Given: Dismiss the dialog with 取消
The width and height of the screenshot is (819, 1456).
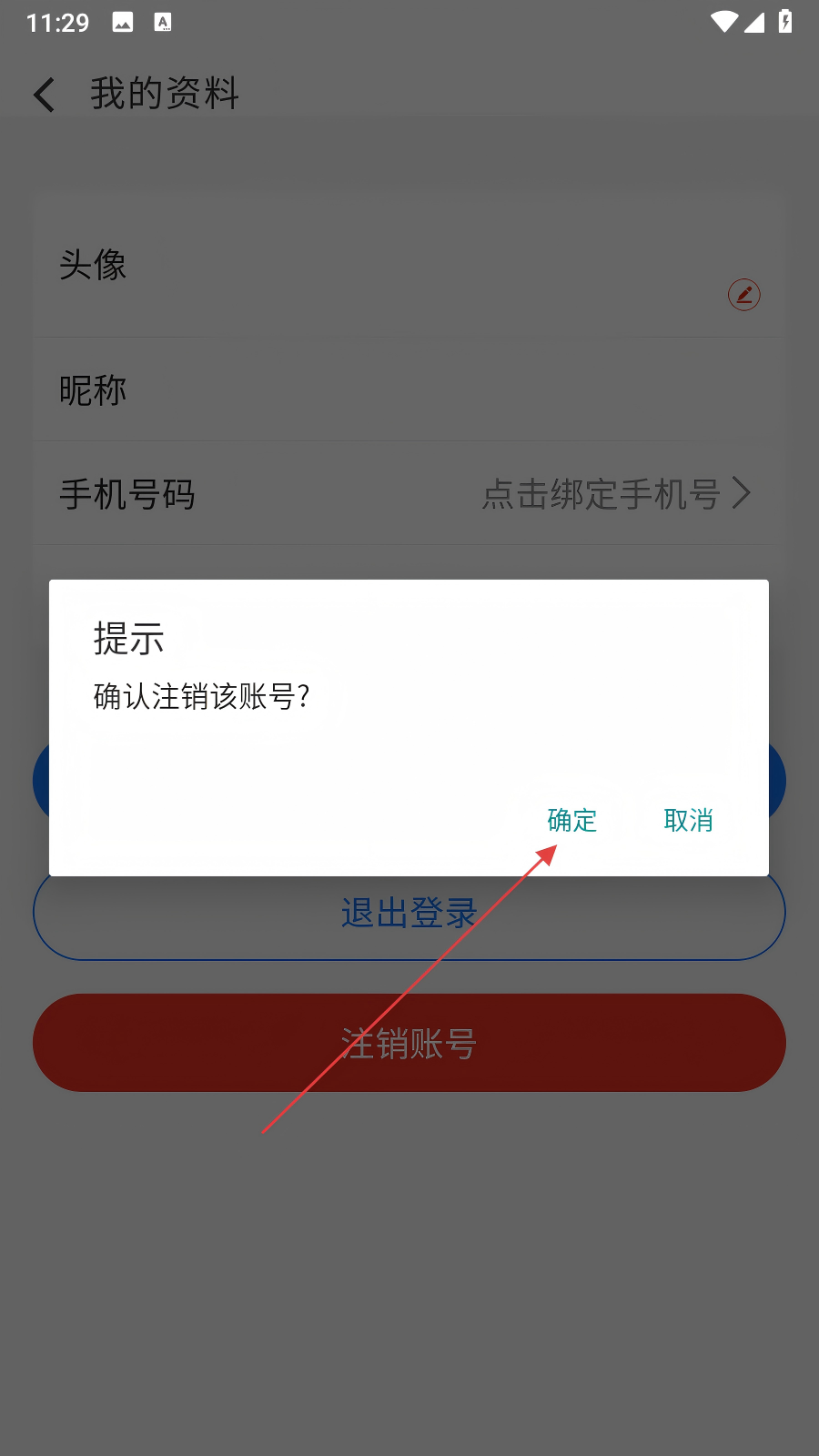Looking at the screenshot, I should point(688,820).
